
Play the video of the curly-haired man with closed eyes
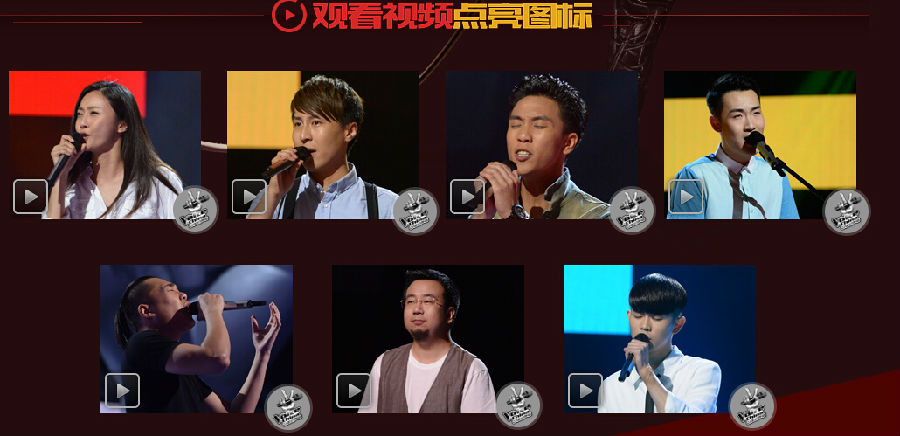(x=467, y=196)
